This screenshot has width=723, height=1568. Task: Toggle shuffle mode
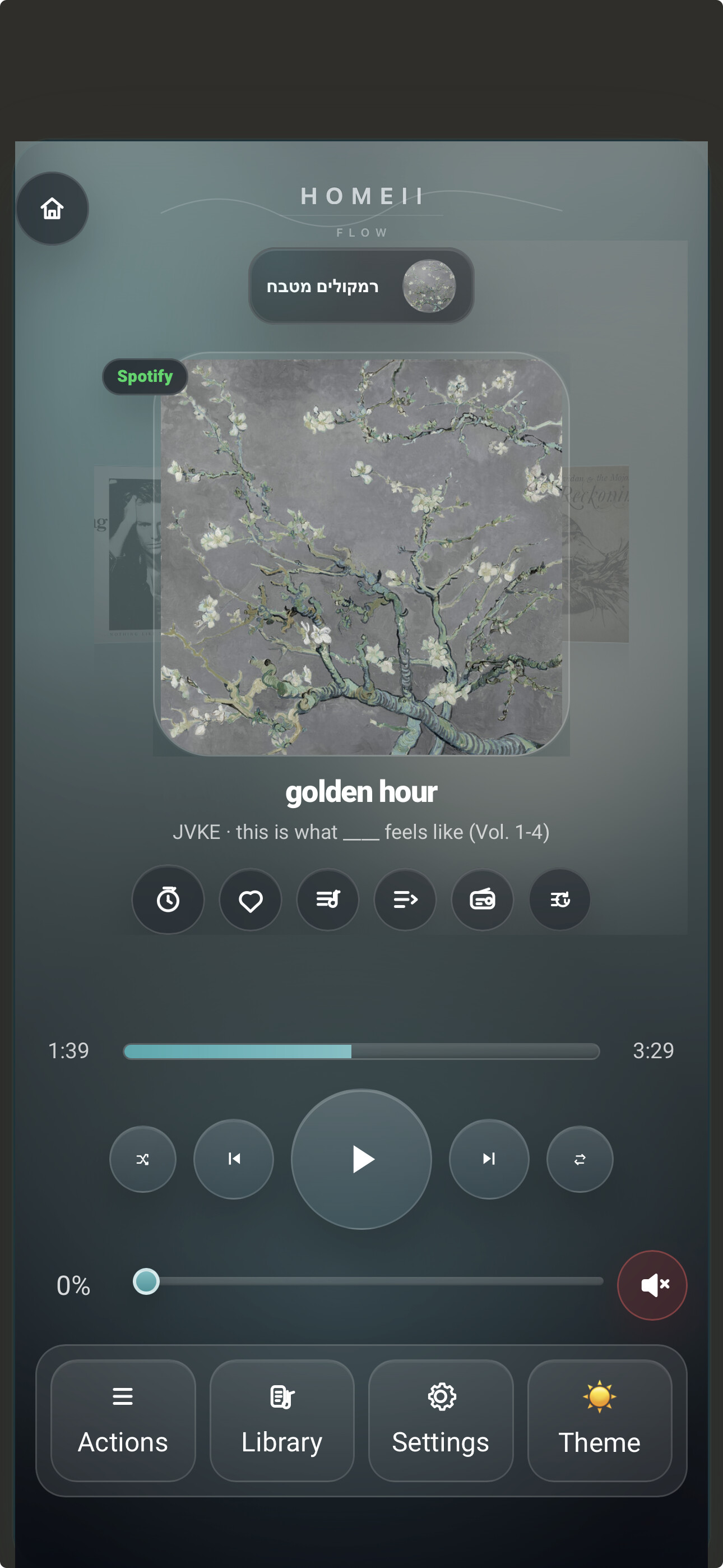click(x=142, y=1159)
